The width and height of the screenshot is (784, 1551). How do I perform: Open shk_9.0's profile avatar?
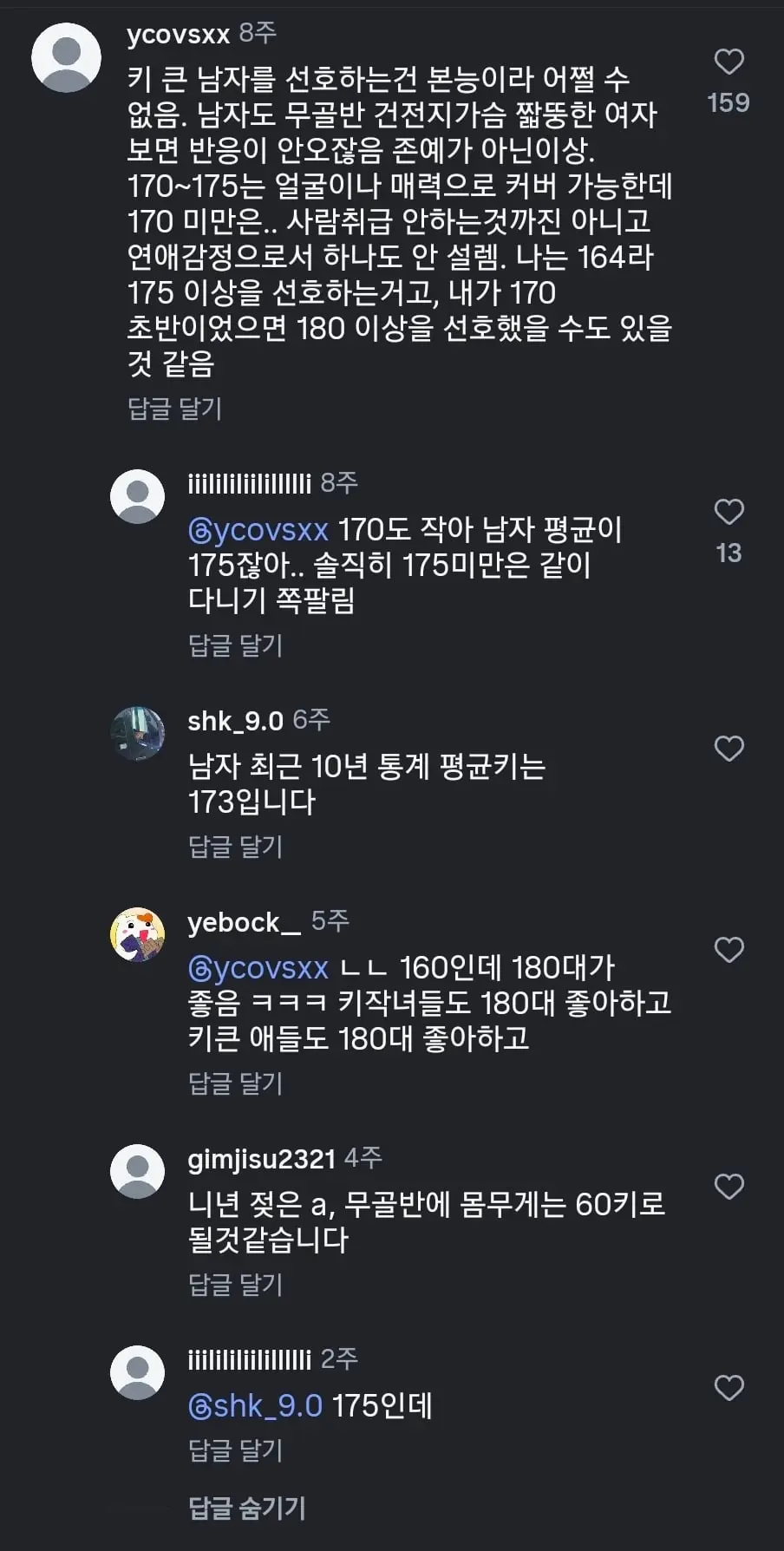(x=137, y=733)
